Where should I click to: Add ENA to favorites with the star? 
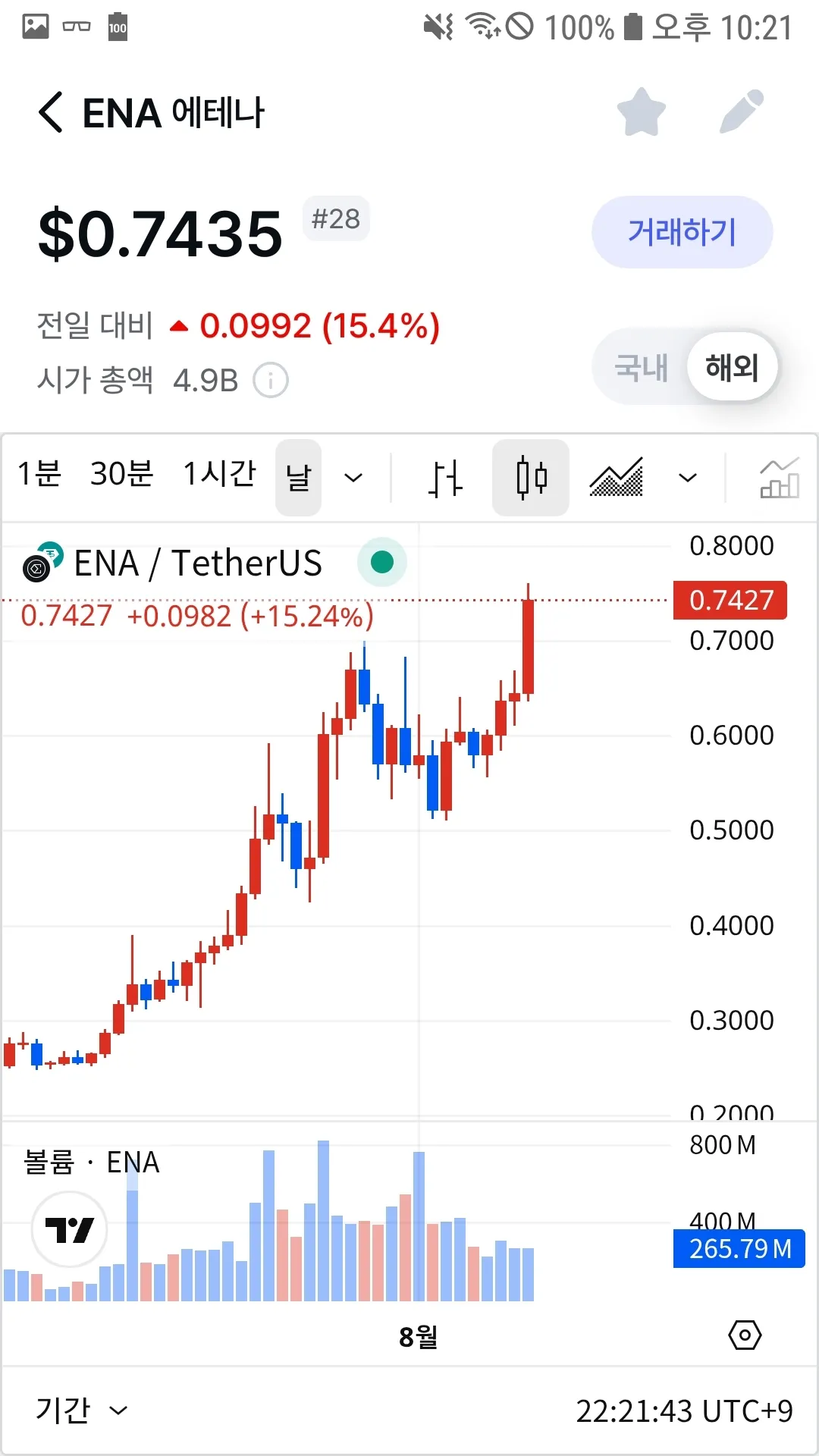[x=641, y=112]
